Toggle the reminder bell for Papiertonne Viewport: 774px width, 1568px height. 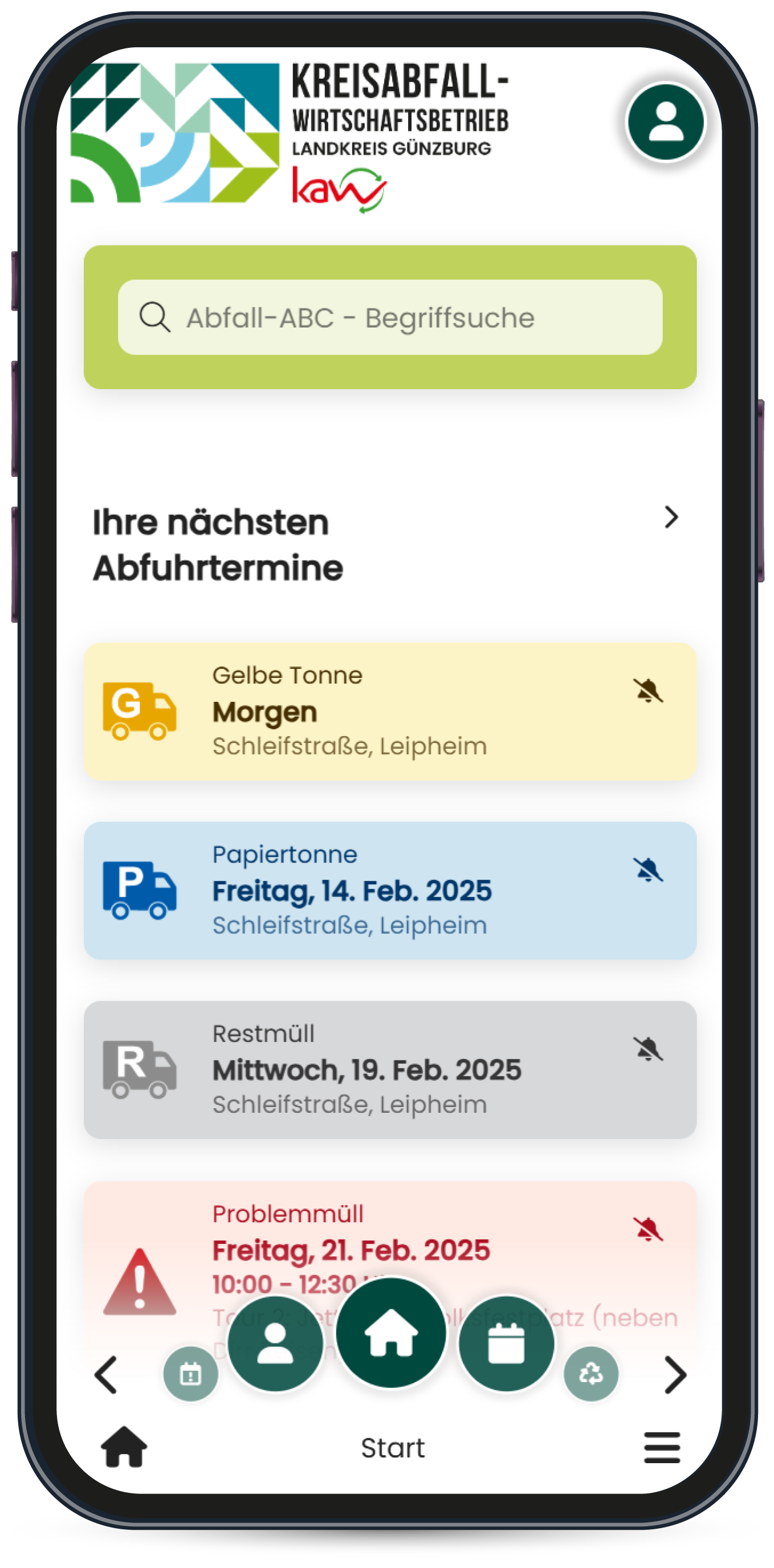[648, 869]
